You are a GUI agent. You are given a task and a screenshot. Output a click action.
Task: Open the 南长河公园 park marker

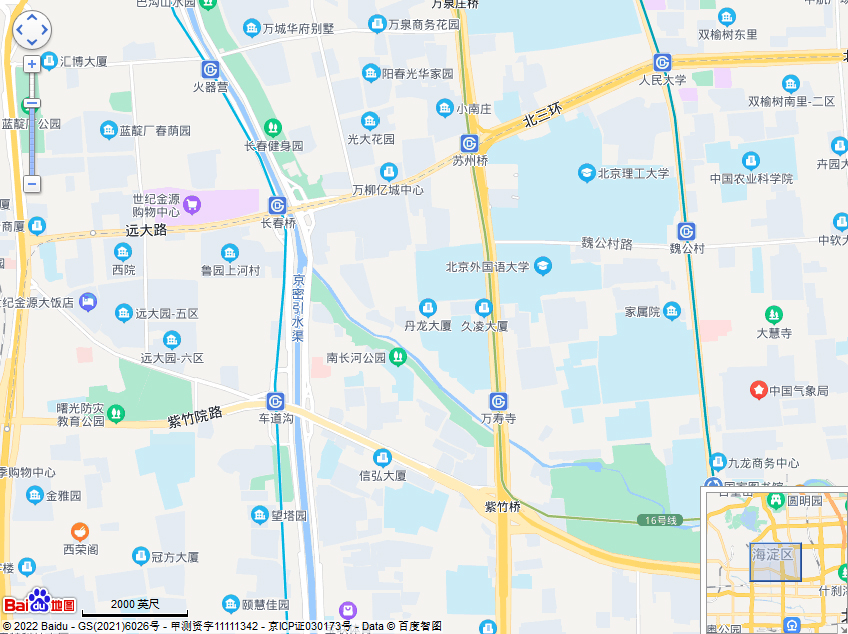click(398, 356)
